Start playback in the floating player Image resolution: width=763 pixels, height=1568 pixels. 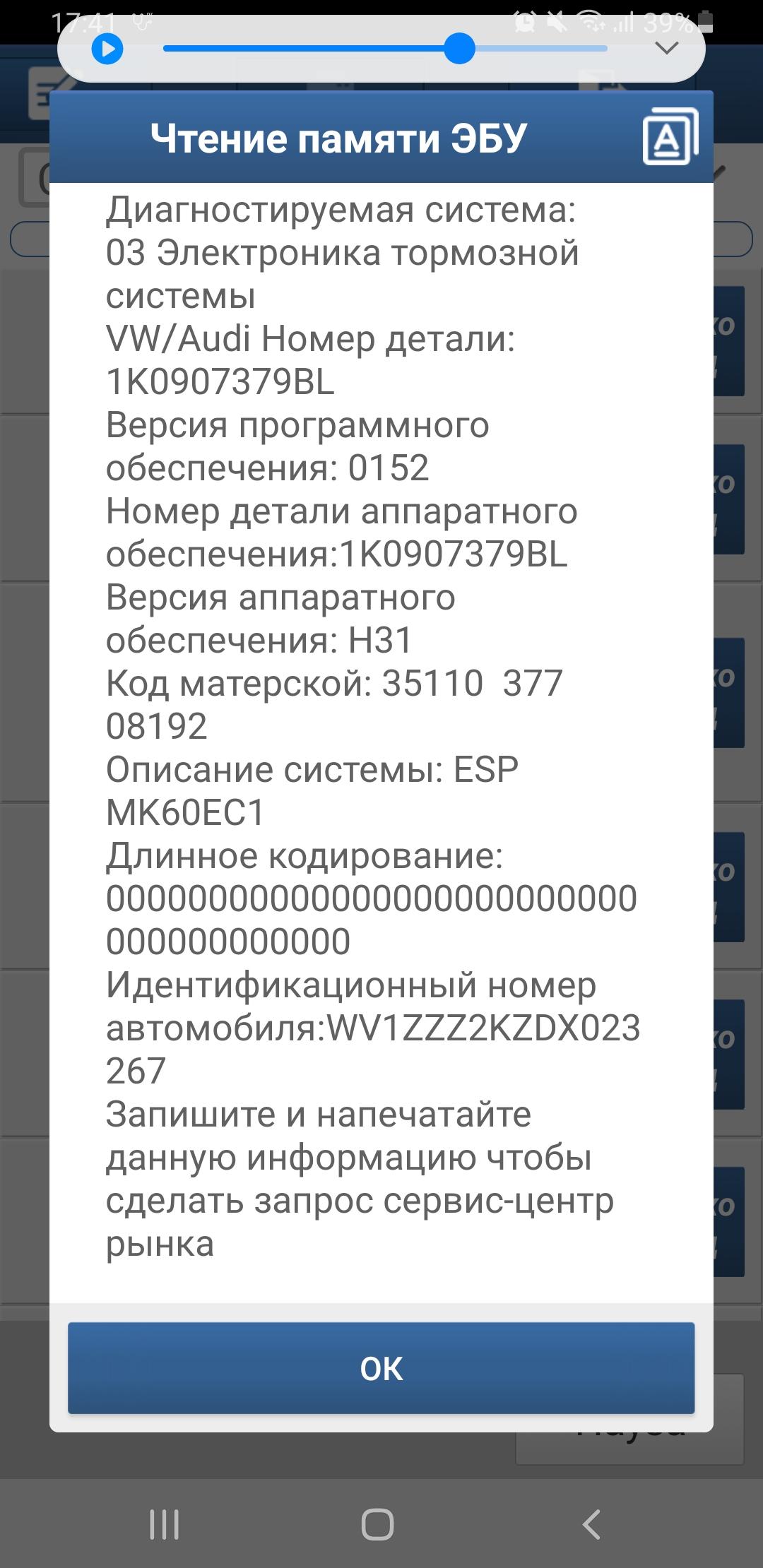coord(107,49)
